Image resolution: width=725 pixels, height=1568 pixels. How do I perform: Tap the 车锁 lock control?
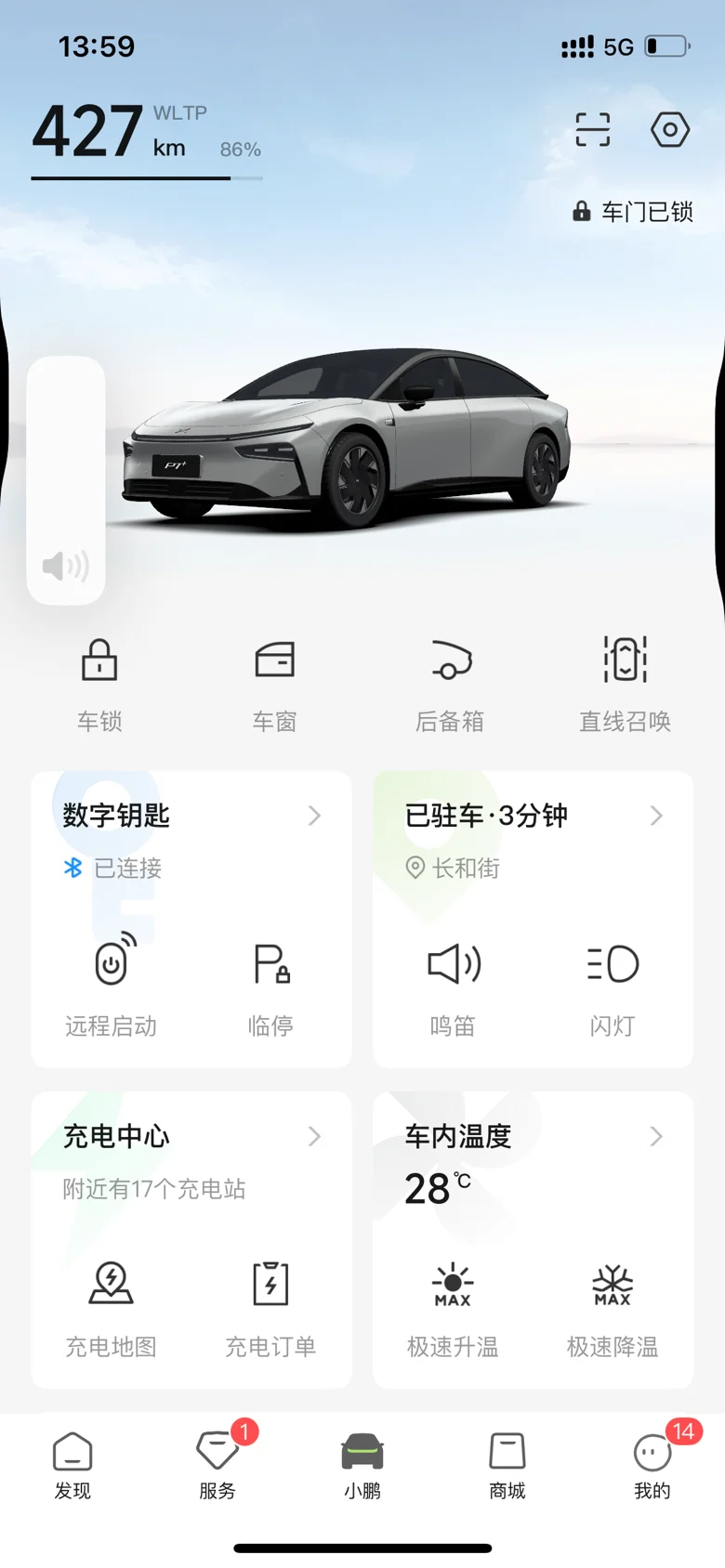click(x=99, y=684)
